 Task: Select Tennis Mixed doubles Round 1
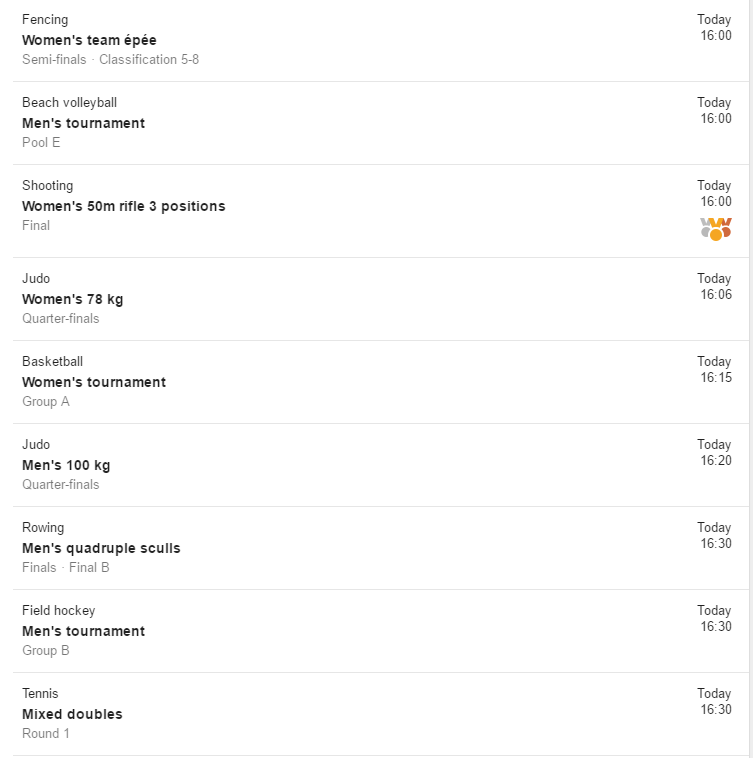point(72,714)
